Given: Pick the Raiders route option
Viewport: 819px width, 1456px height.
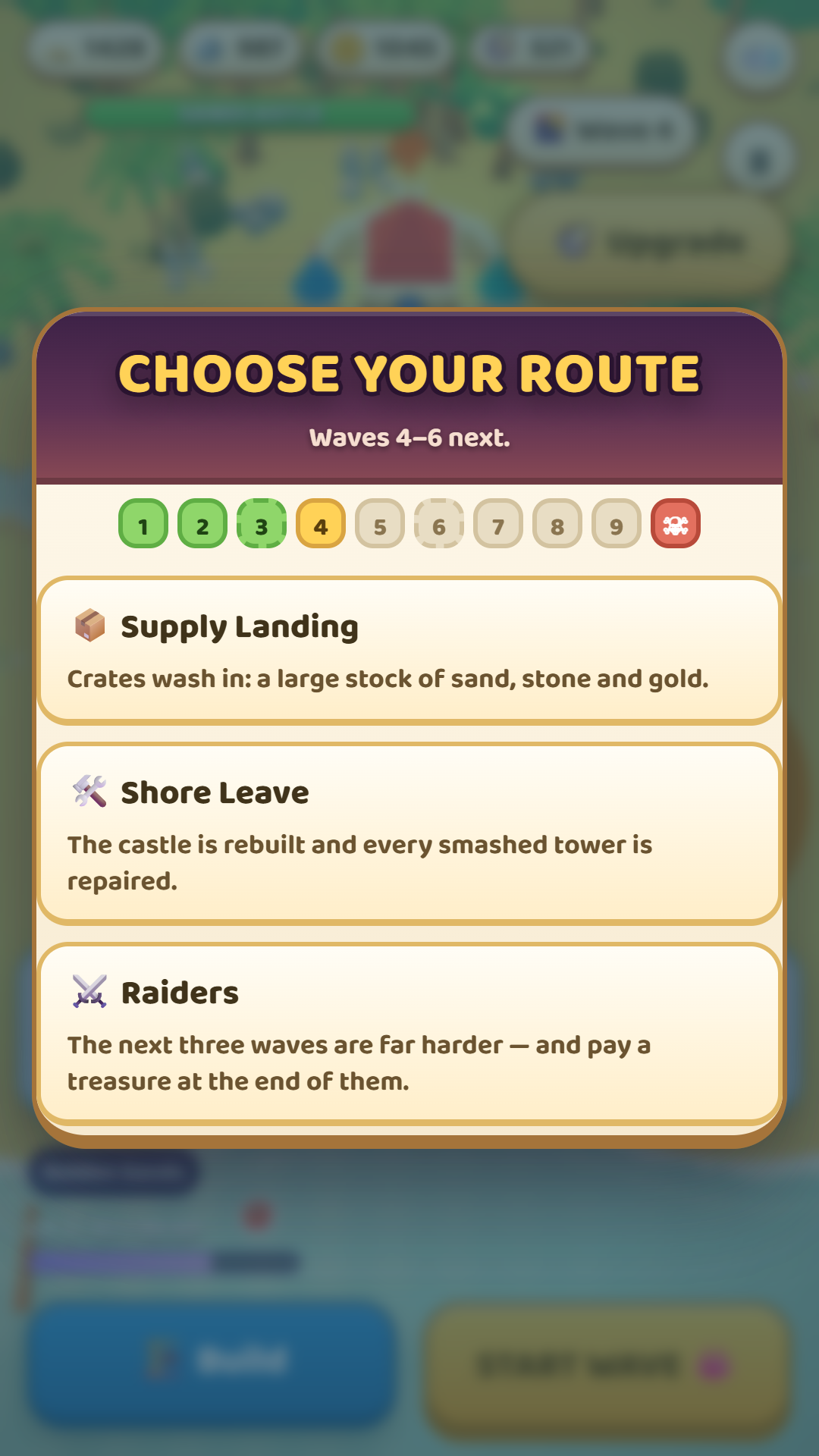Looking at the screenshot, I should 409,1034.
